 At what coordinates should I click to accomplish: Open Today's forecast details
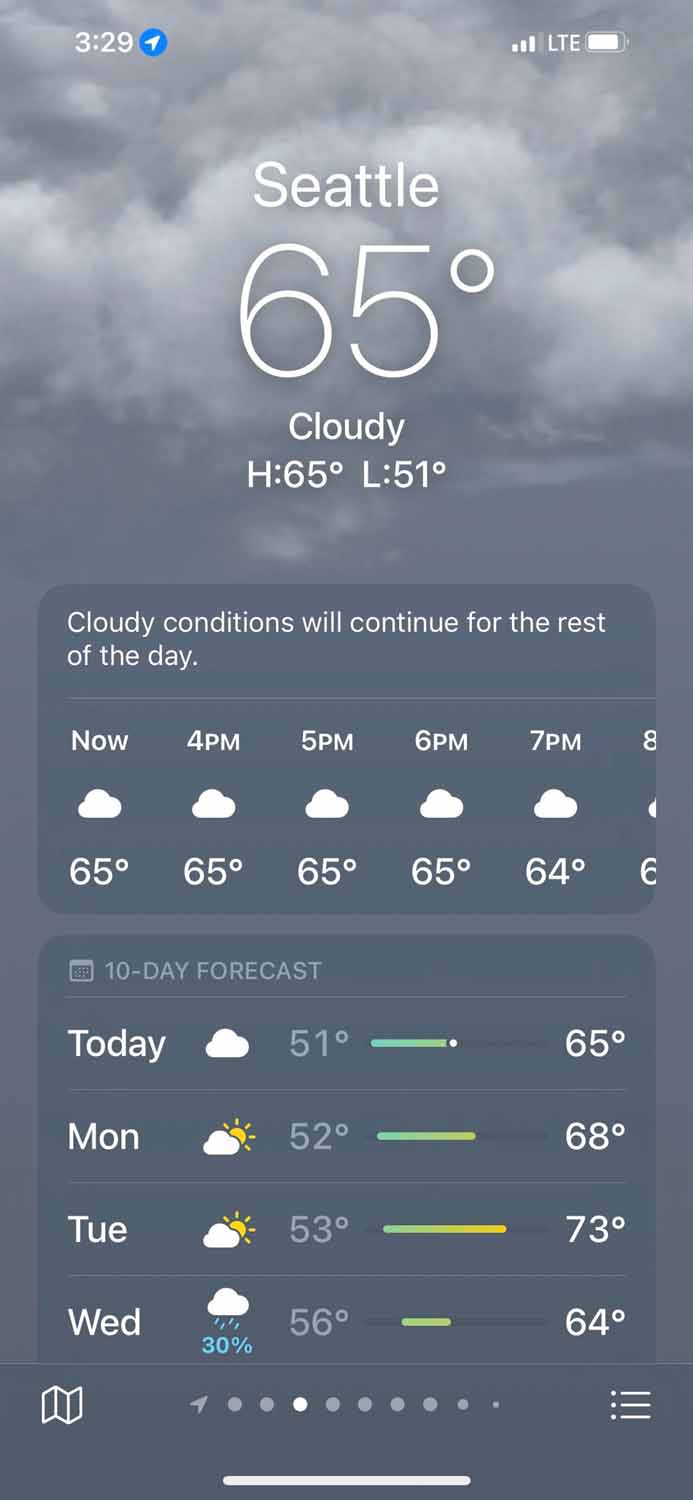coord(346,1044)
